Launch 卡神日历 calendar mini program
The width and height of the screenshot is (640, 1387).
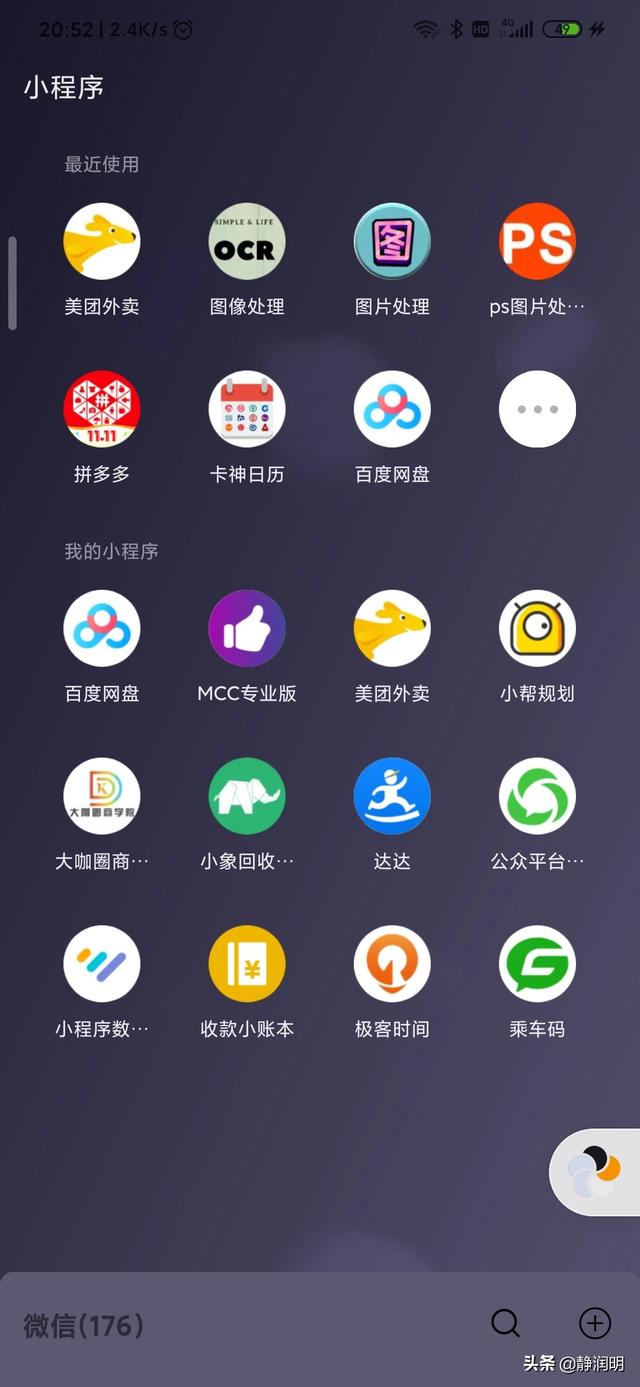coord(247,409)
